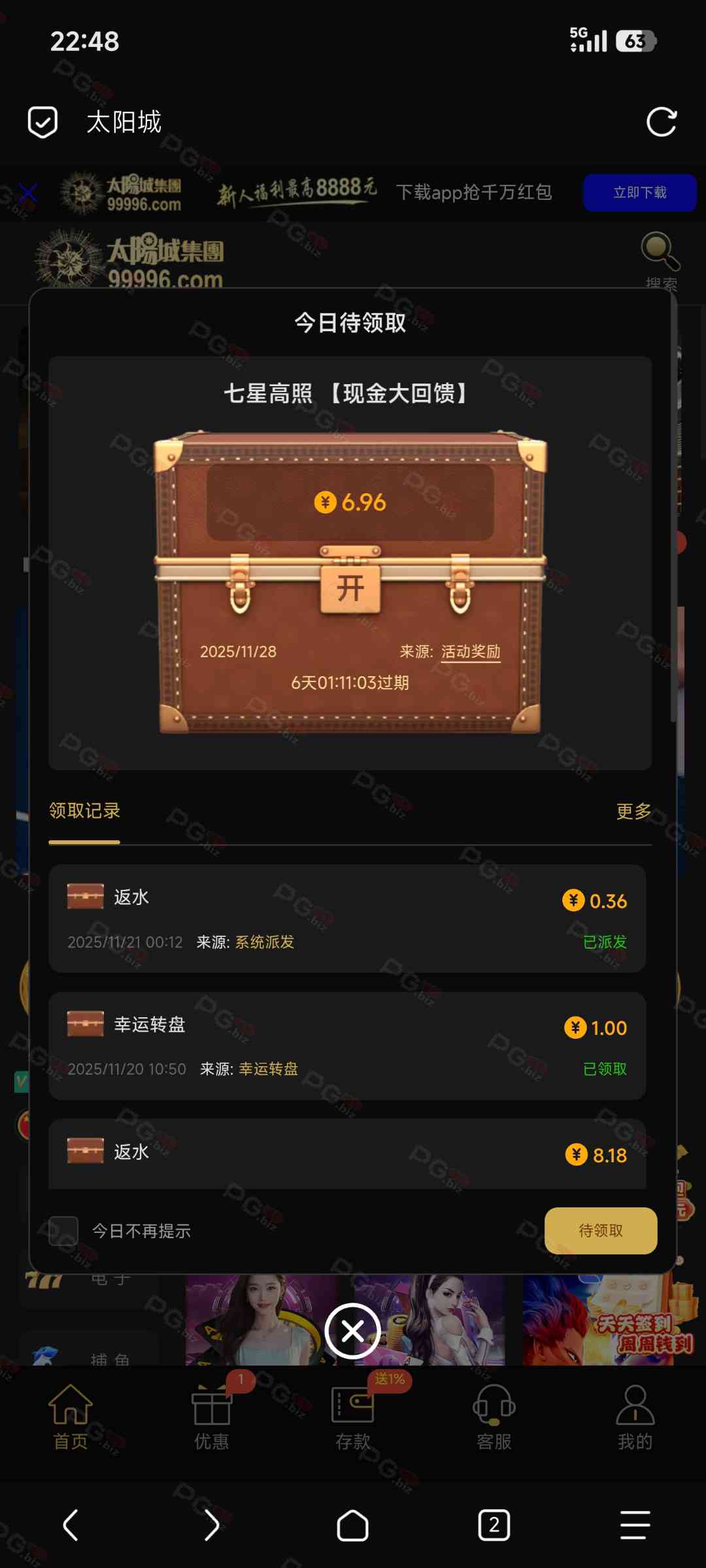Tick the 今日不再提示 checkbox
Screen dimensions: 706x1568
point(63,1231)
